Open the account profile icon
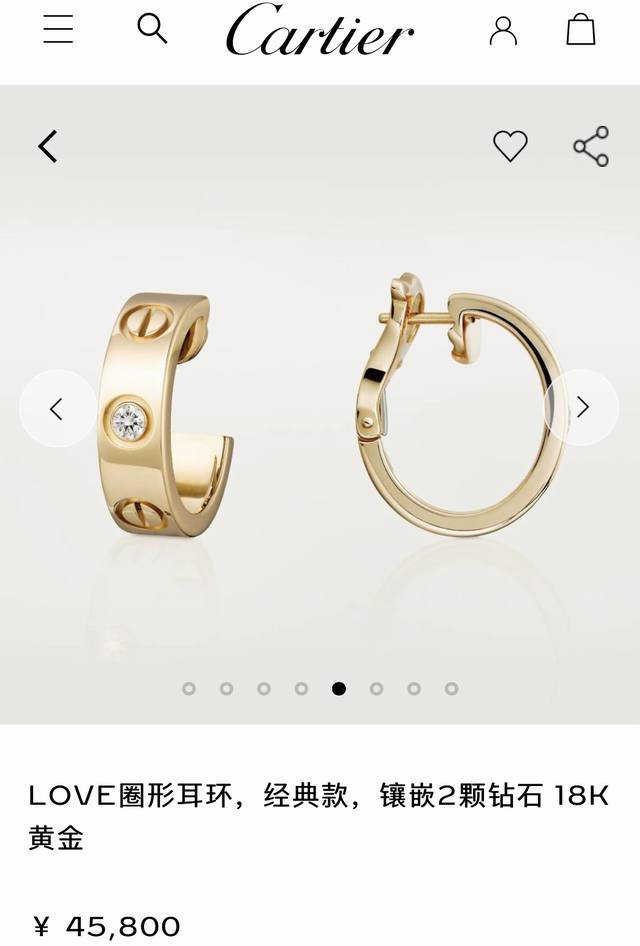640x946 pixels. (503, 30)
